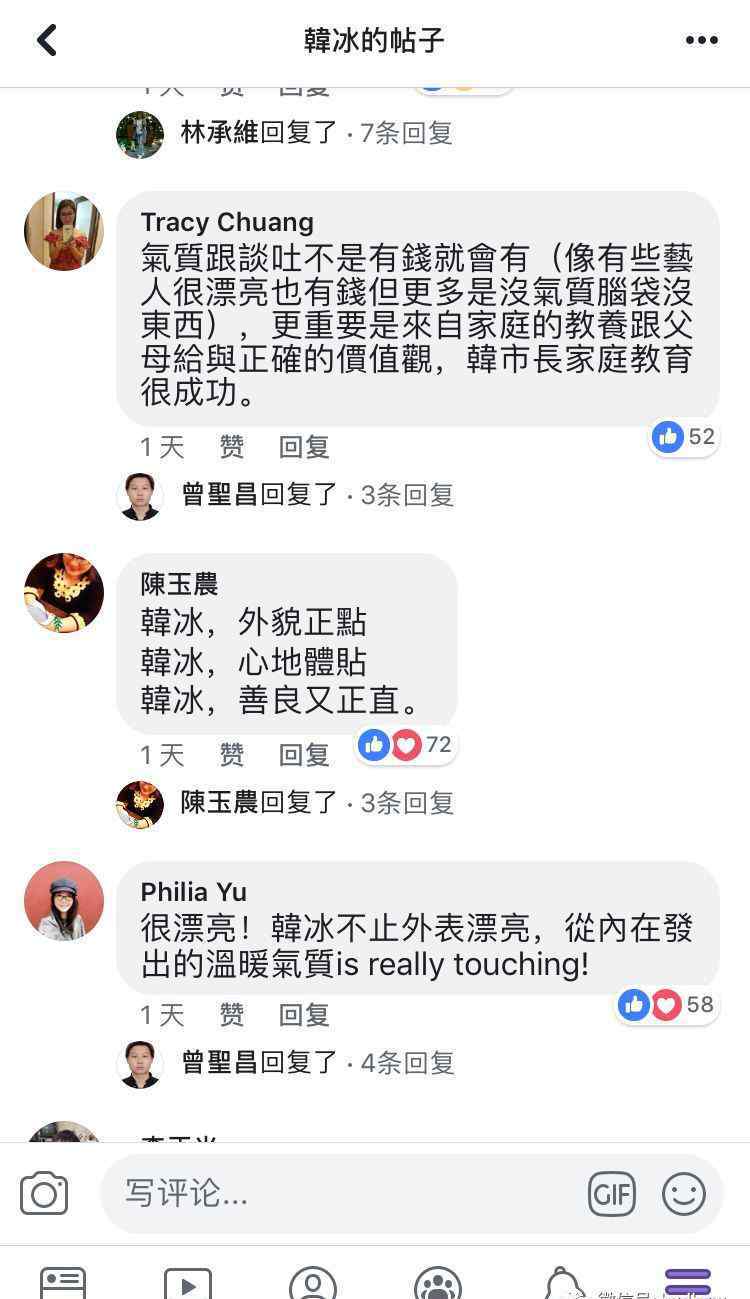Expand 曾聖昌's 4 replies under Philia Yu
Viewport: 750px width, 1299px height.
[286, 1063]
